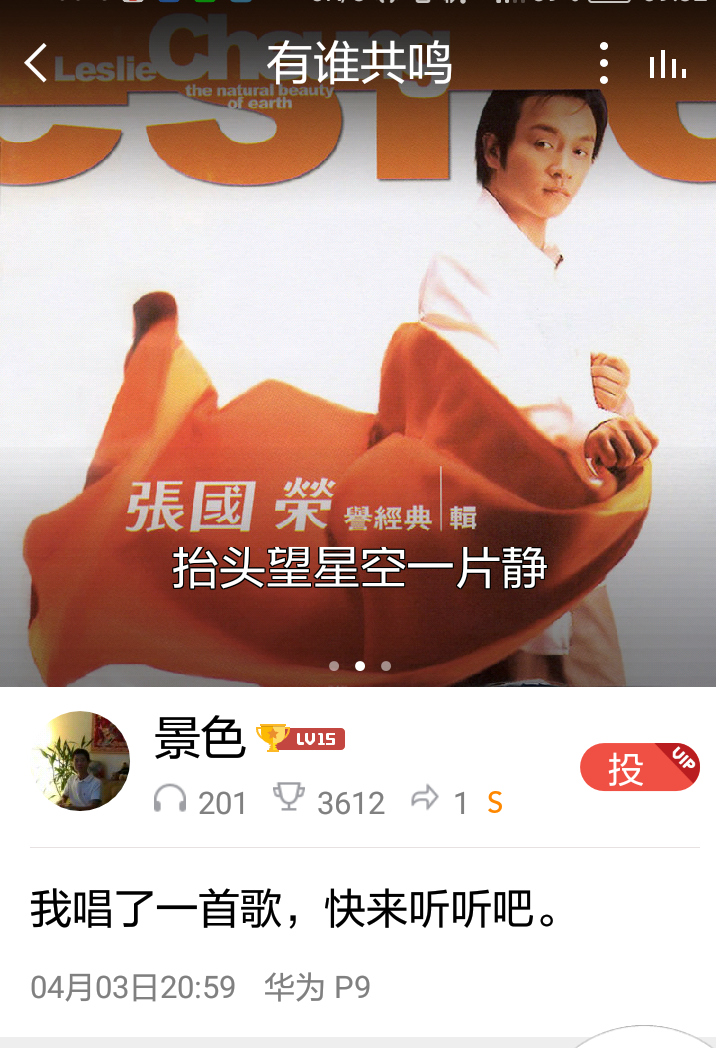Go back using the top-left arrow
This screenshot has width=716, height=1048.
pos(36,64)
